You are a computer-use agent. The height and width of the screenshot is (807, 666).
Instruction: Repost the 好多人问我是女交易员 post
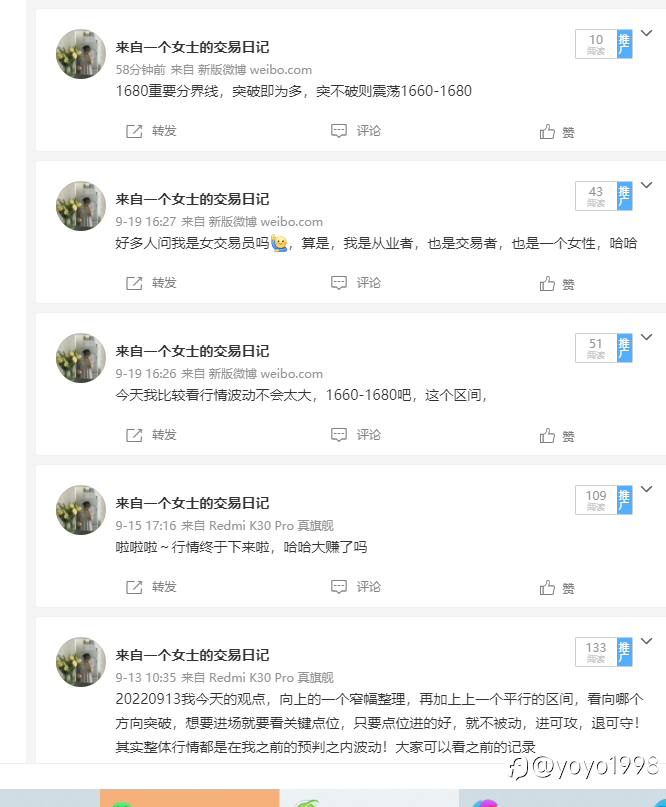tap(151, 283)
